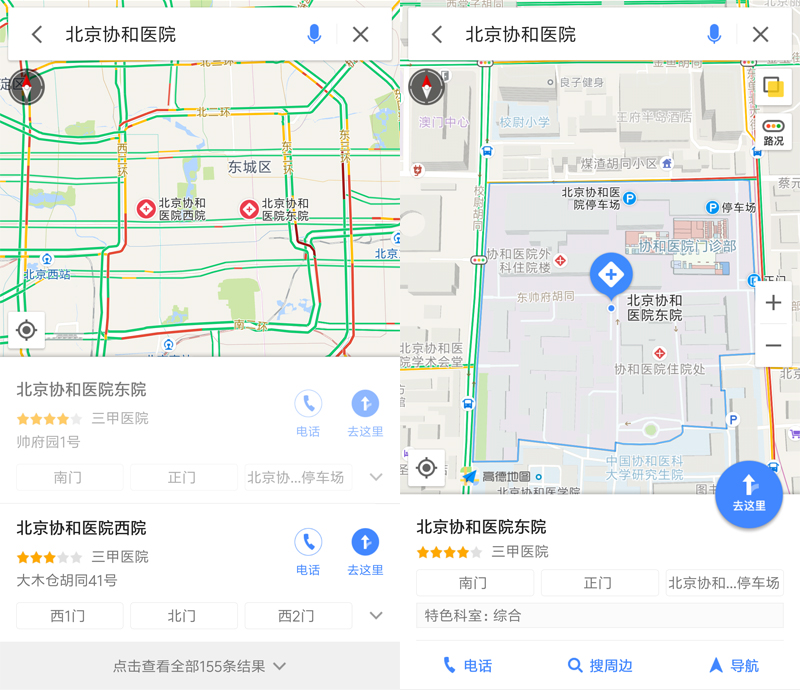
Task: Choose the 西2门 chip
Action: 297,616
